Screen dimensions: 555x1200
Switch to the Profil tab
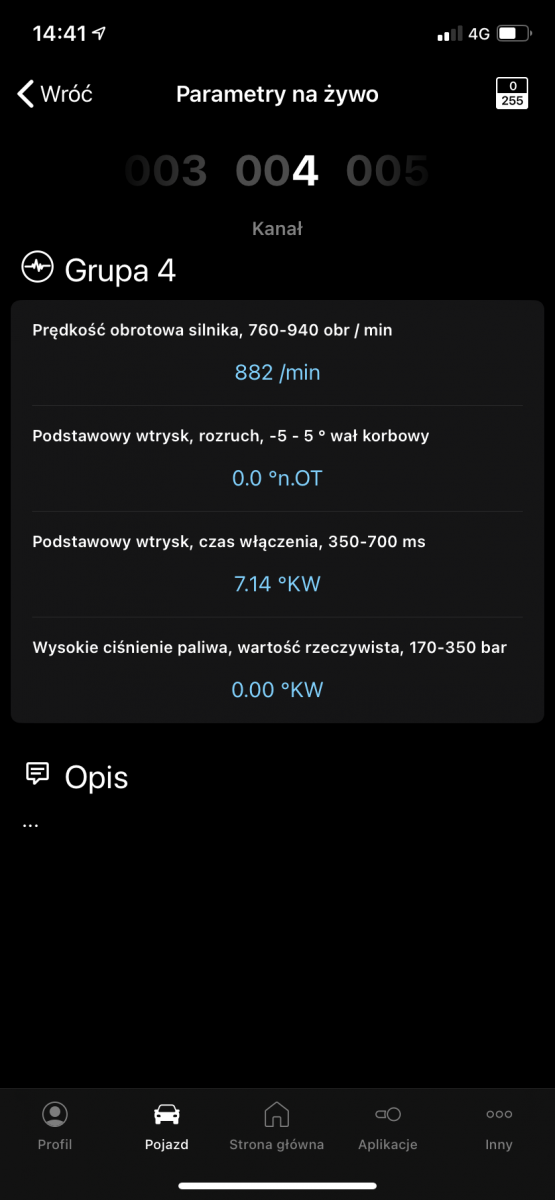[55, 1126]
